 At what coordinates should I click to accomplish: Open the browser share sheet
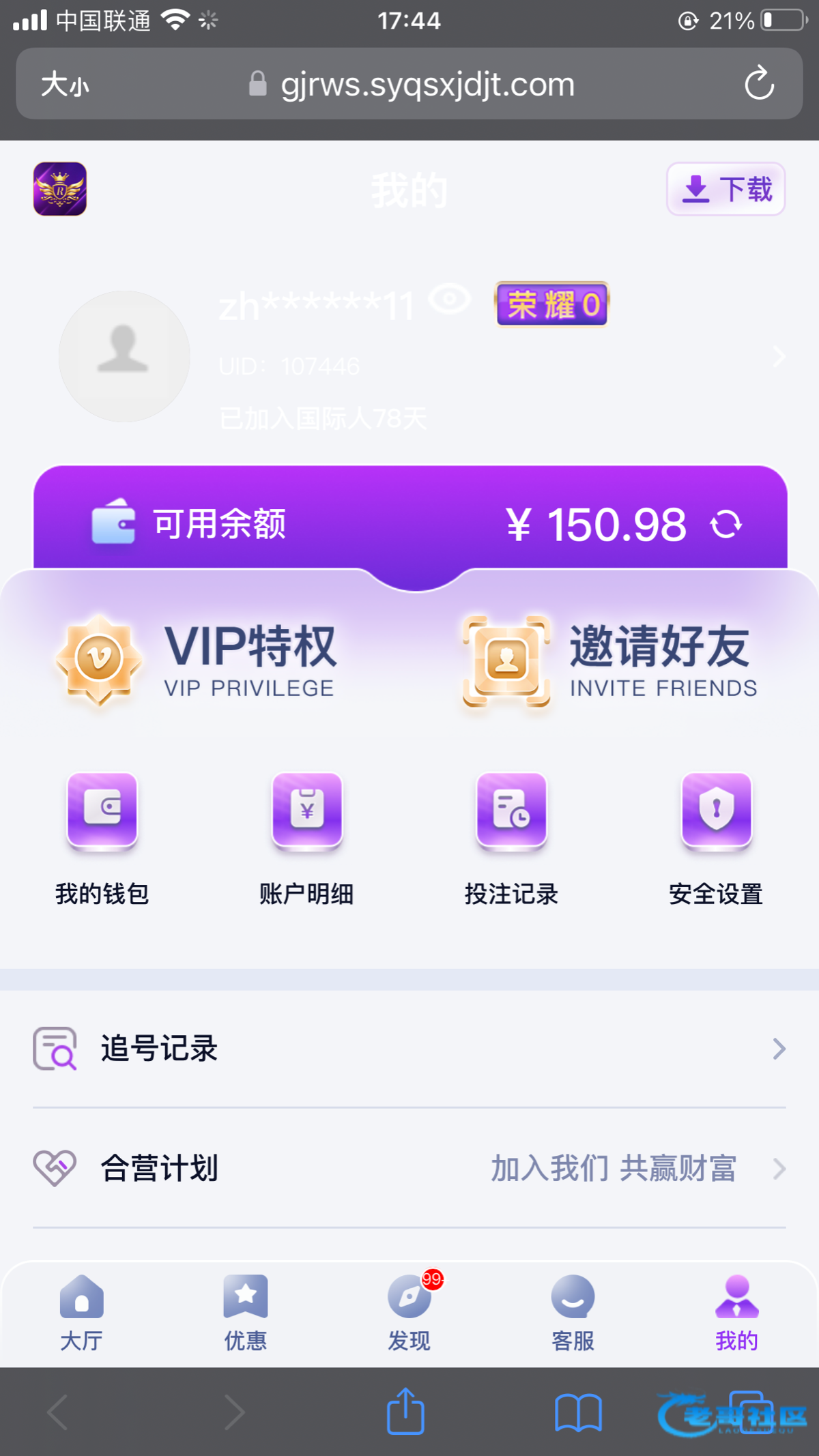tap(406, 1412)
